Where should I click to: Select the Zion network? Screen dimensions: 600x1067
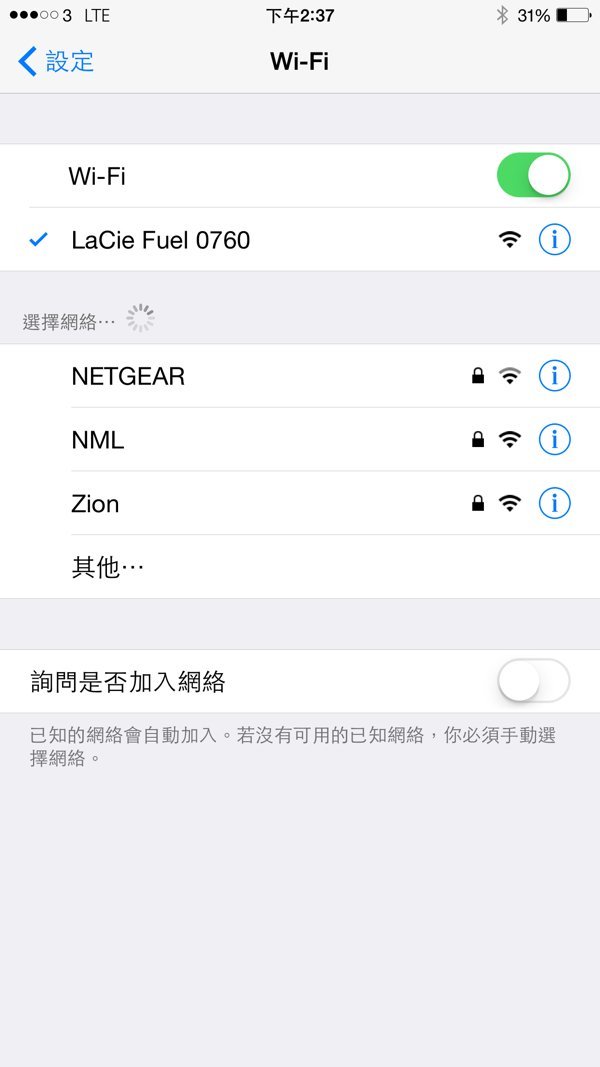pos(96,504)
